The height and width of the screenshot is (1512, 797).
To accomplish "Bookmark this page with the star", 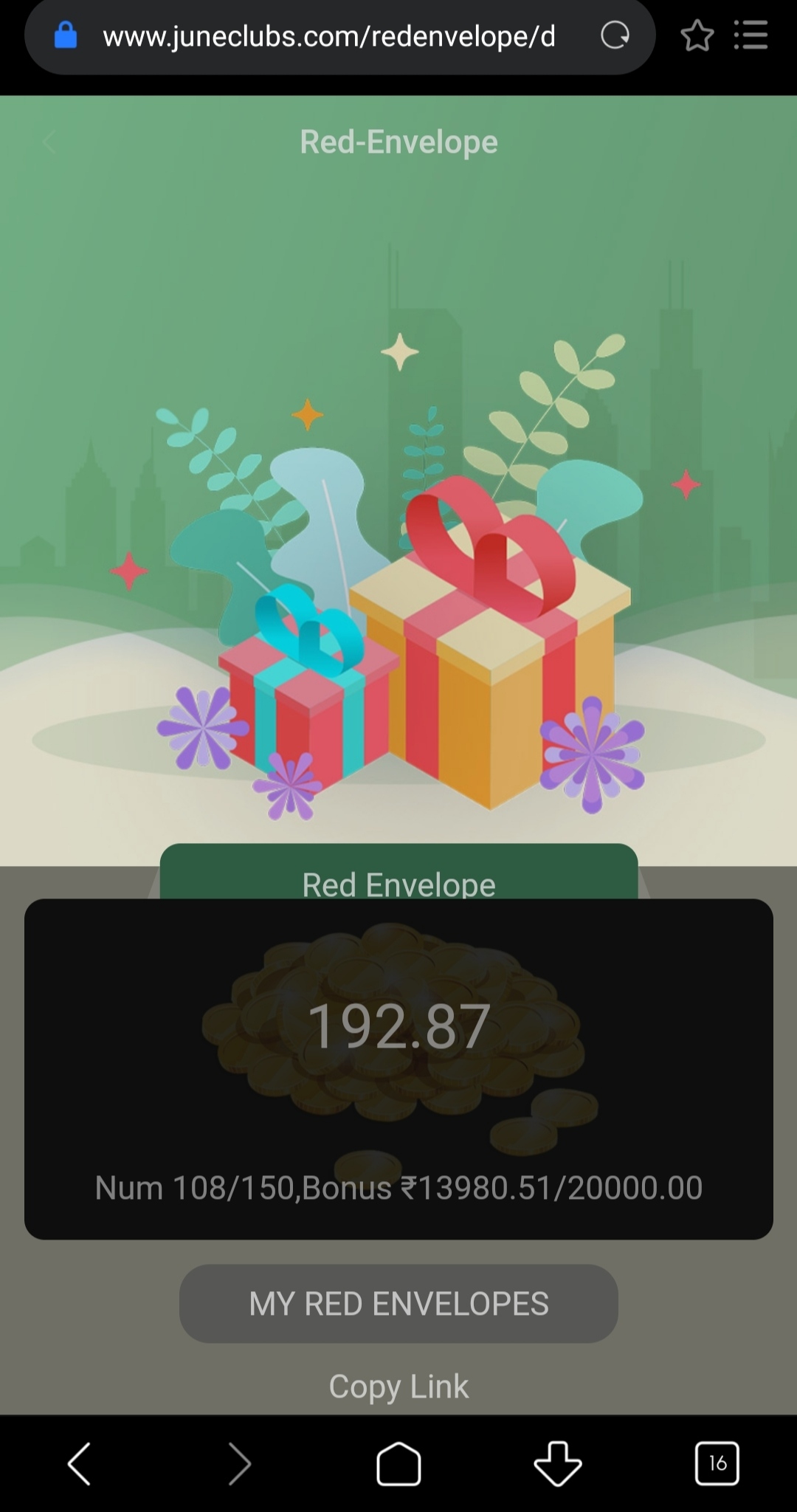I will pyautogui.click(x=697, y=35).
